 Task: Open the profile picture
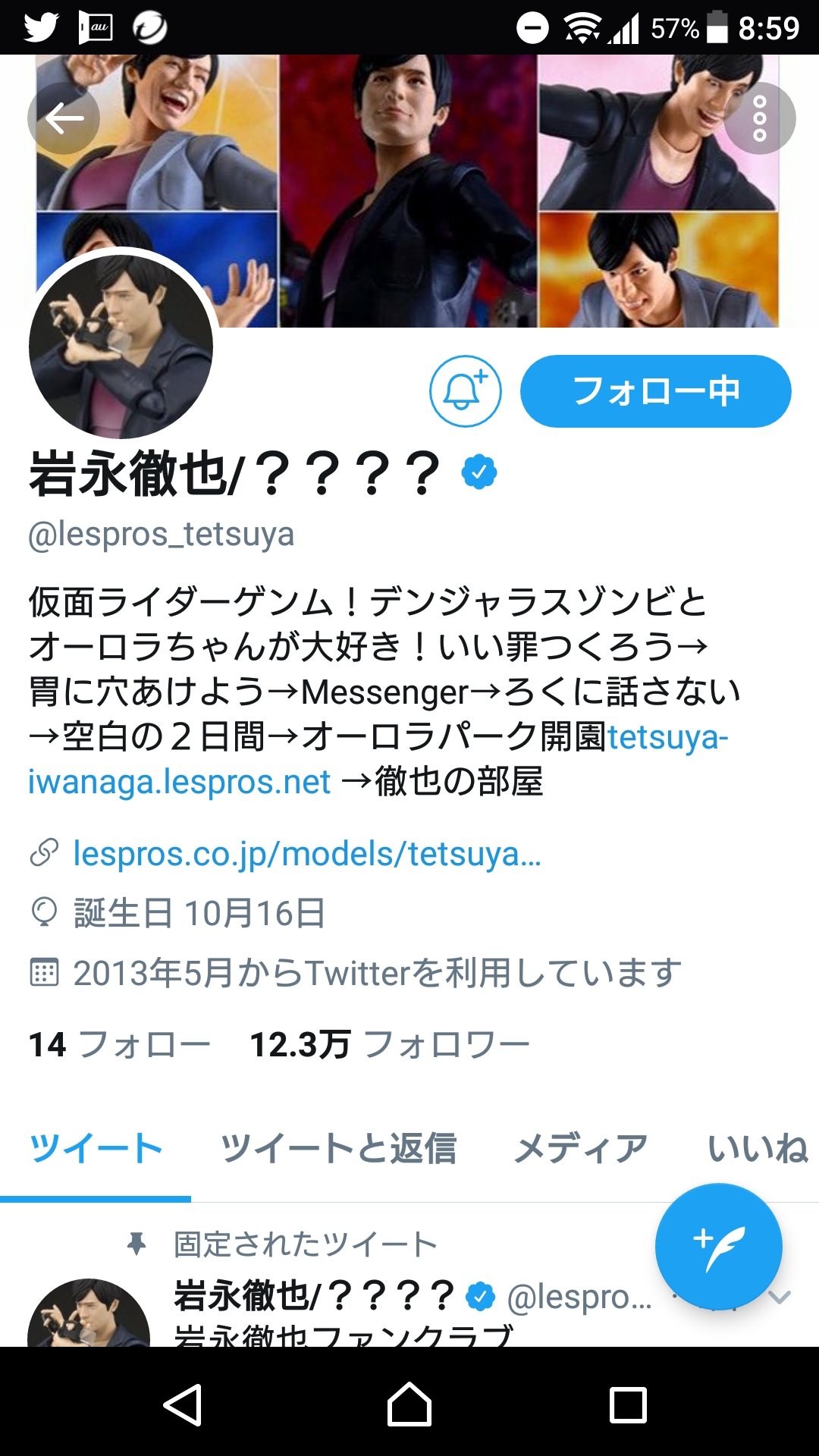pyautogui.click(x=121, y=346)
